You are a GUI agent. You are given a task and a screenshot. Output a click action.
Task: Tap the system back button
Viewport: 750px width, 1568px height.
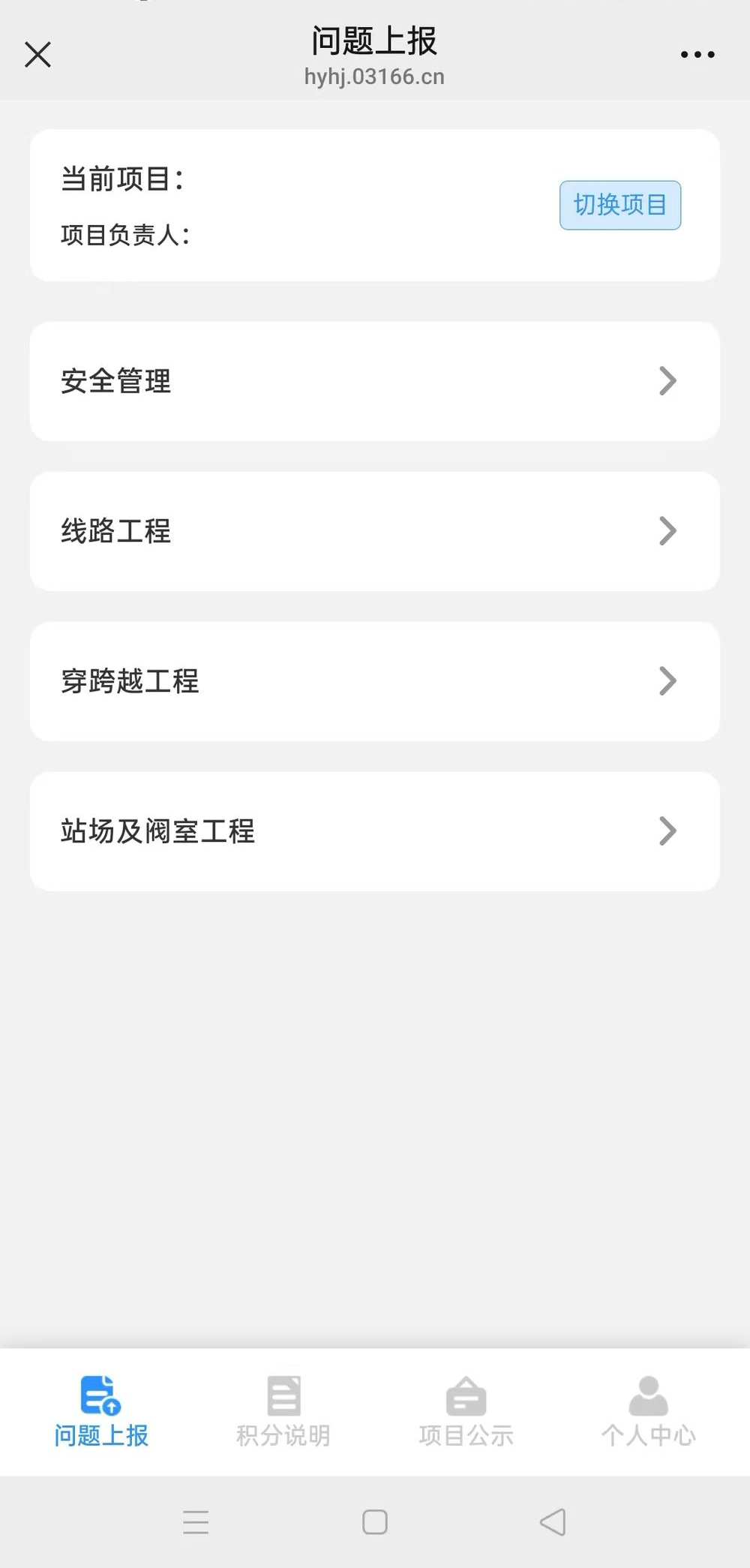coord(553,1522)
